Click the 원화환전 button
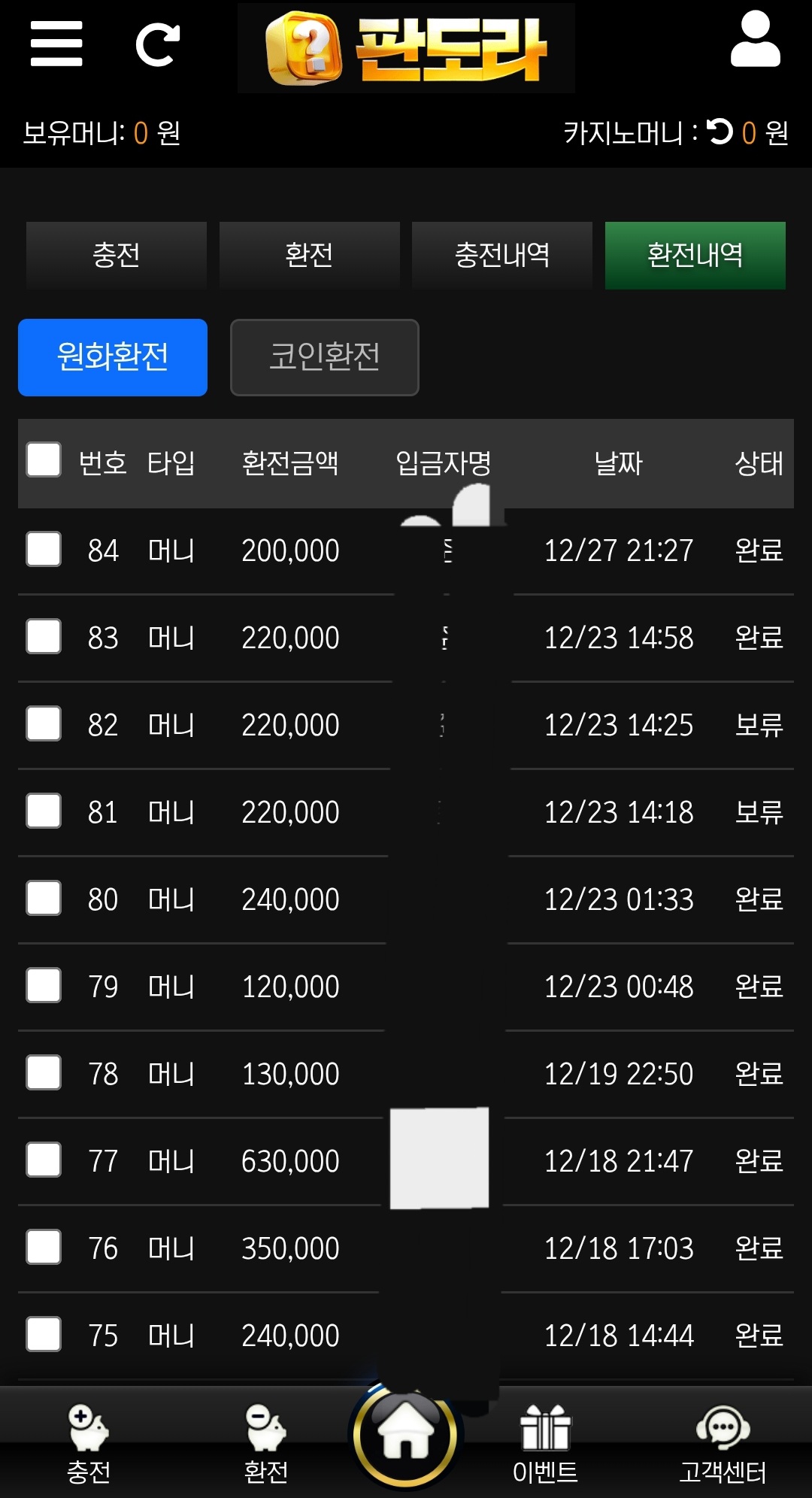812x1498 pixels. 112,356
